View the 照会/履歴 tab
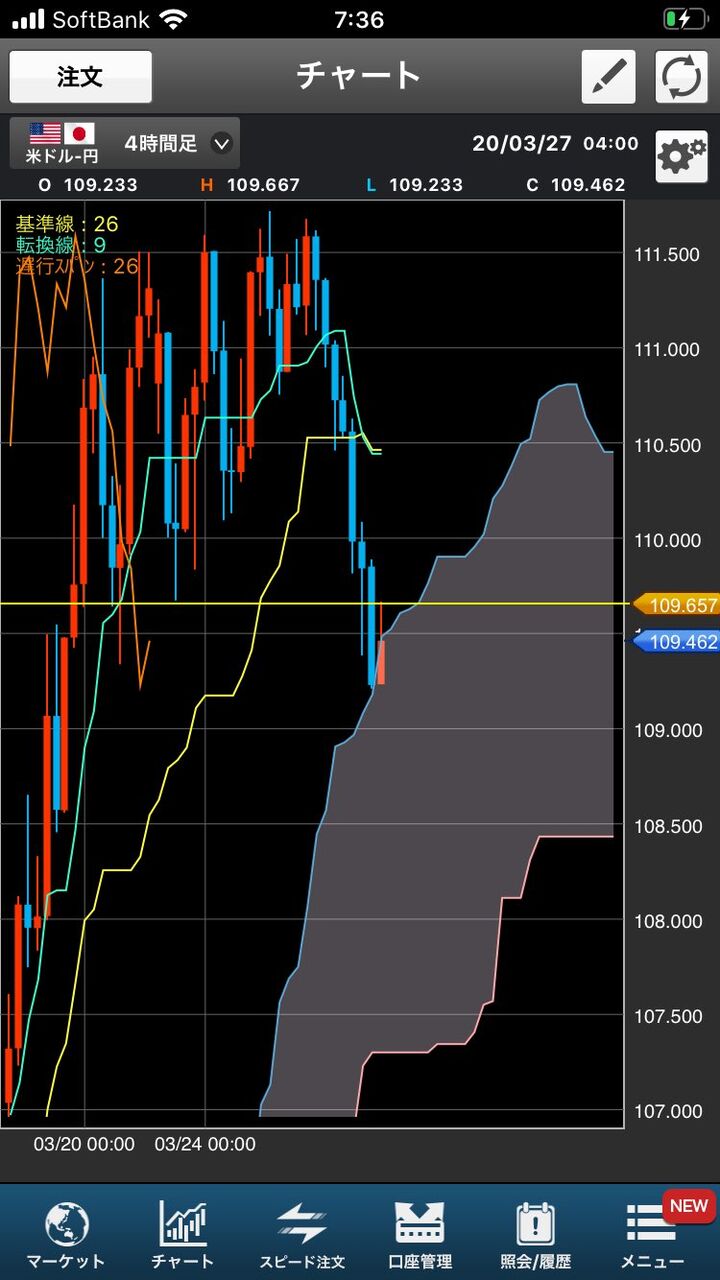The height and width of the screenshot is (1280, 720). (x=536, y=1233)
